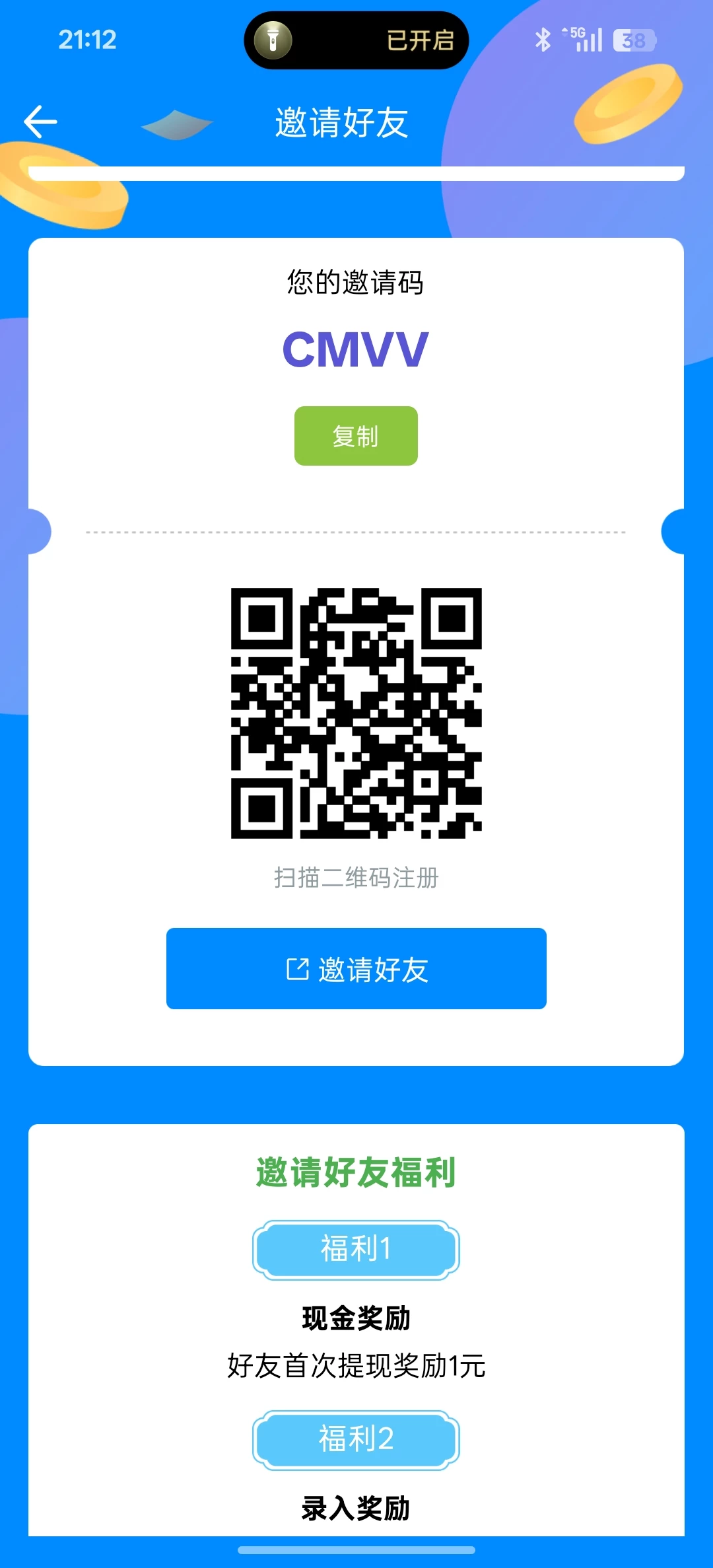Tap the QR code for scanning registration
The height and width of the screenshot is (1568, 713).
(356, 715)
